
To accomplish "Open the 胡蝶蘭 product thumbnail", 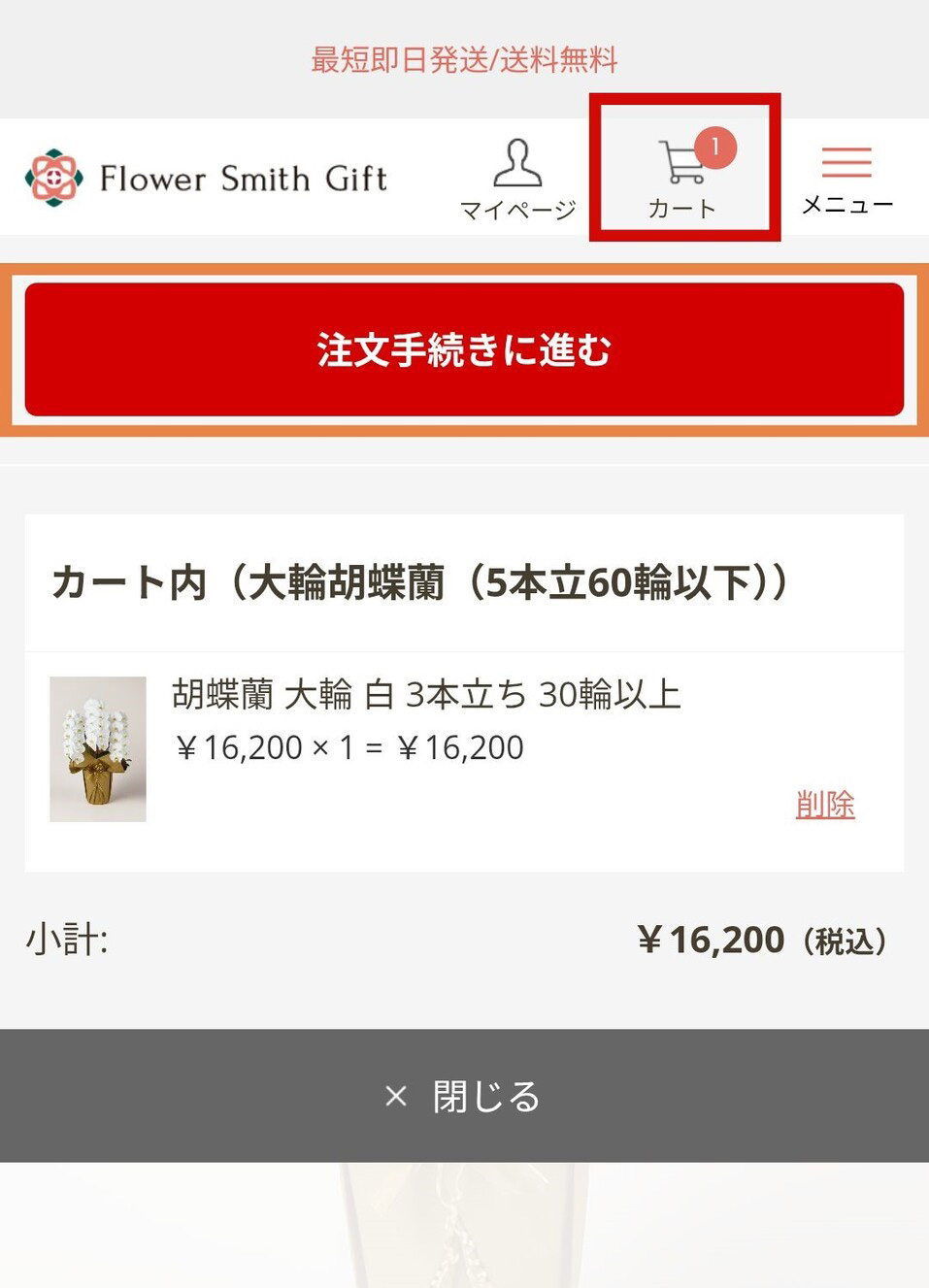I will tap(98, 748).
